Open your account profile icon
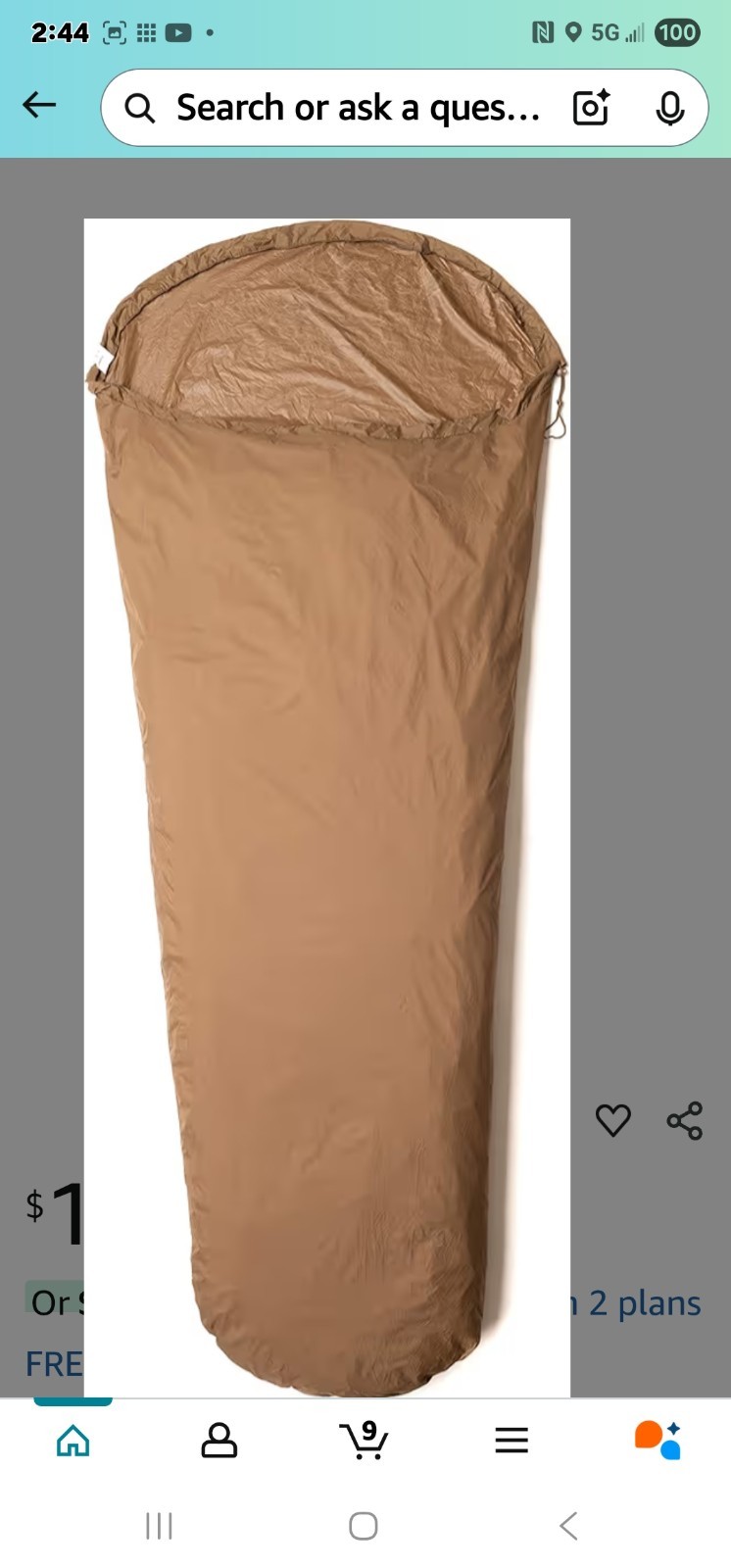This screenshot has height=1568, width=731. pyautogui.click(x=219, y=1440)
